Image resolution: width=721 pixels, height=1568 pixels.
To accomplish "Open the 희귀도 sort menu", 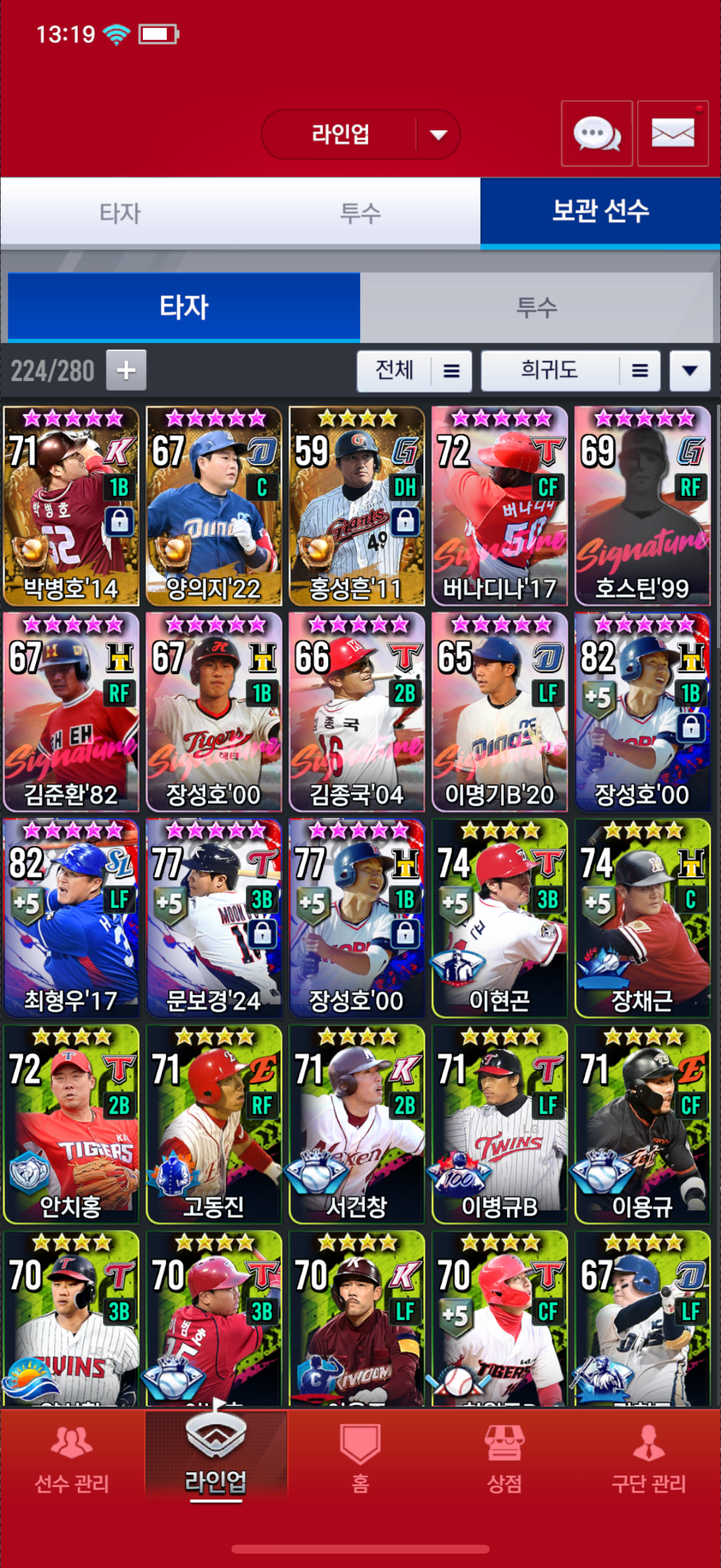I will click(x=570, y=371).
